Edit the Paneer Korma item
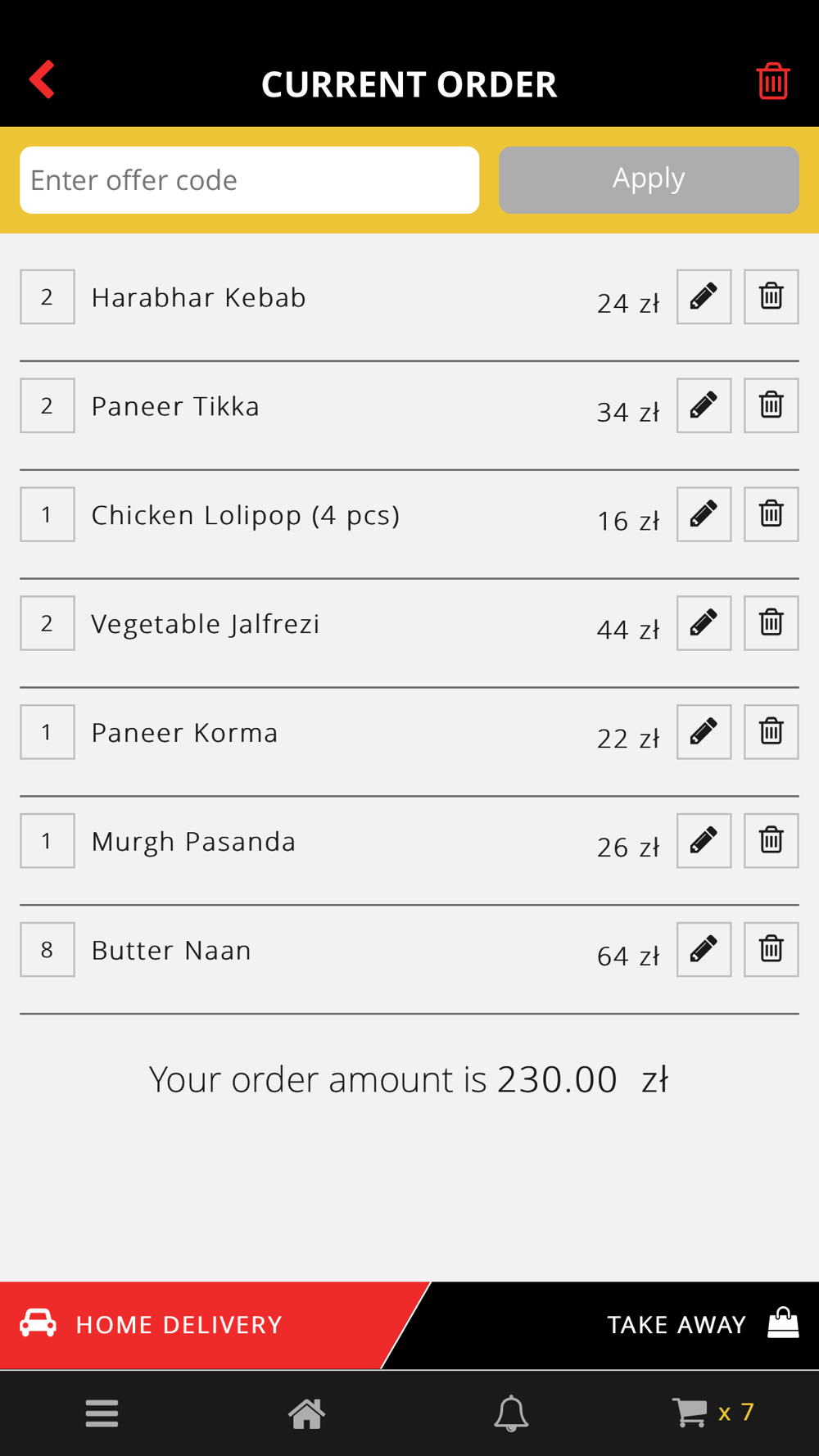The image size is (819, 1456). click(x=704, y=732)
